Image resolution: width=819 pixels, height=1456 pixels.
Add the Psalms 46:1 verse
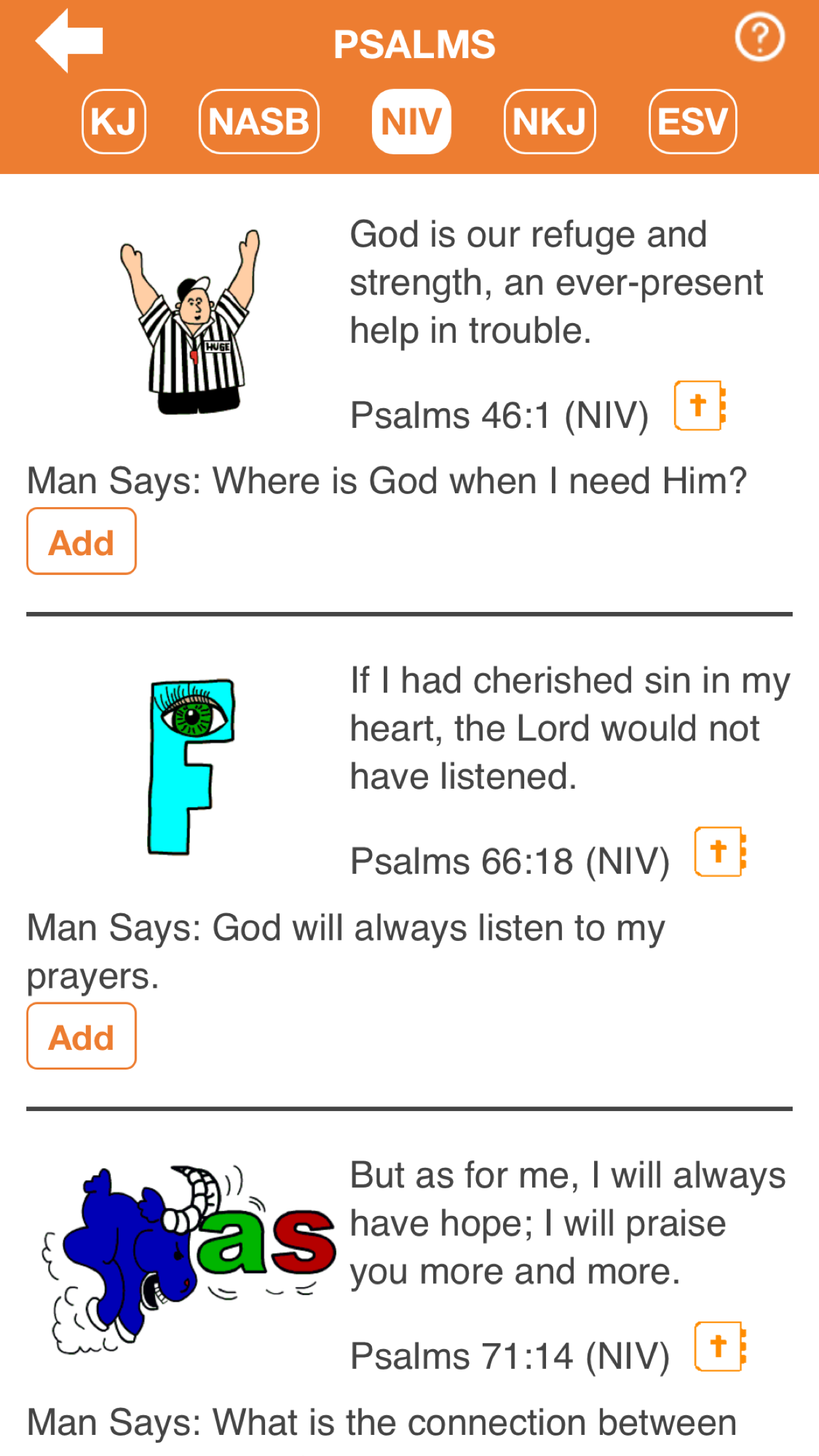(x=82, y=541)
